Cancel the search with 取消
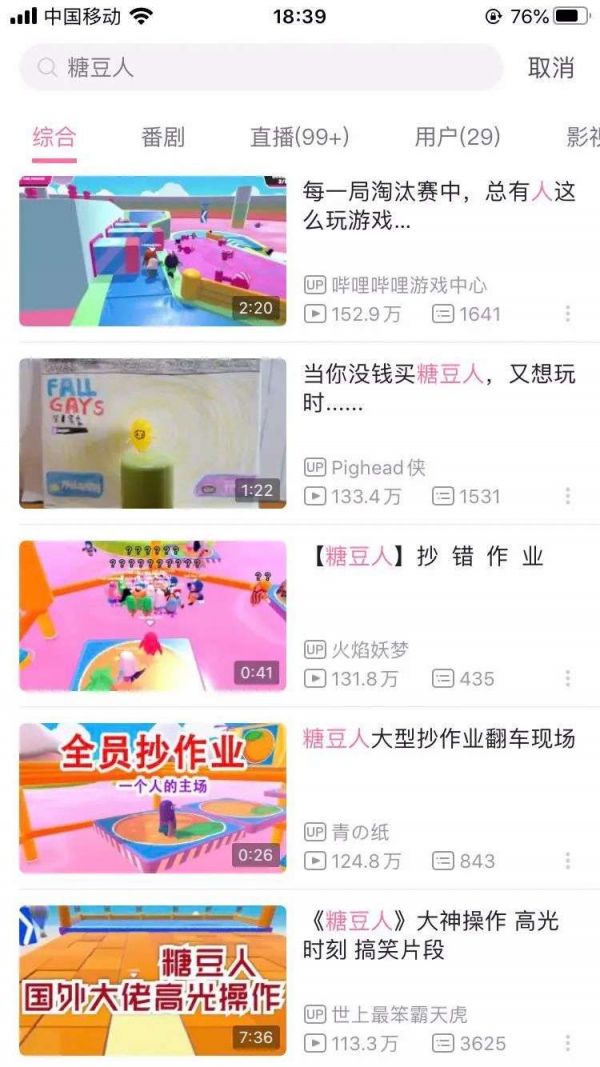Screen dimensions: 600x1067 pyautogui.click(x=551, y=68)
